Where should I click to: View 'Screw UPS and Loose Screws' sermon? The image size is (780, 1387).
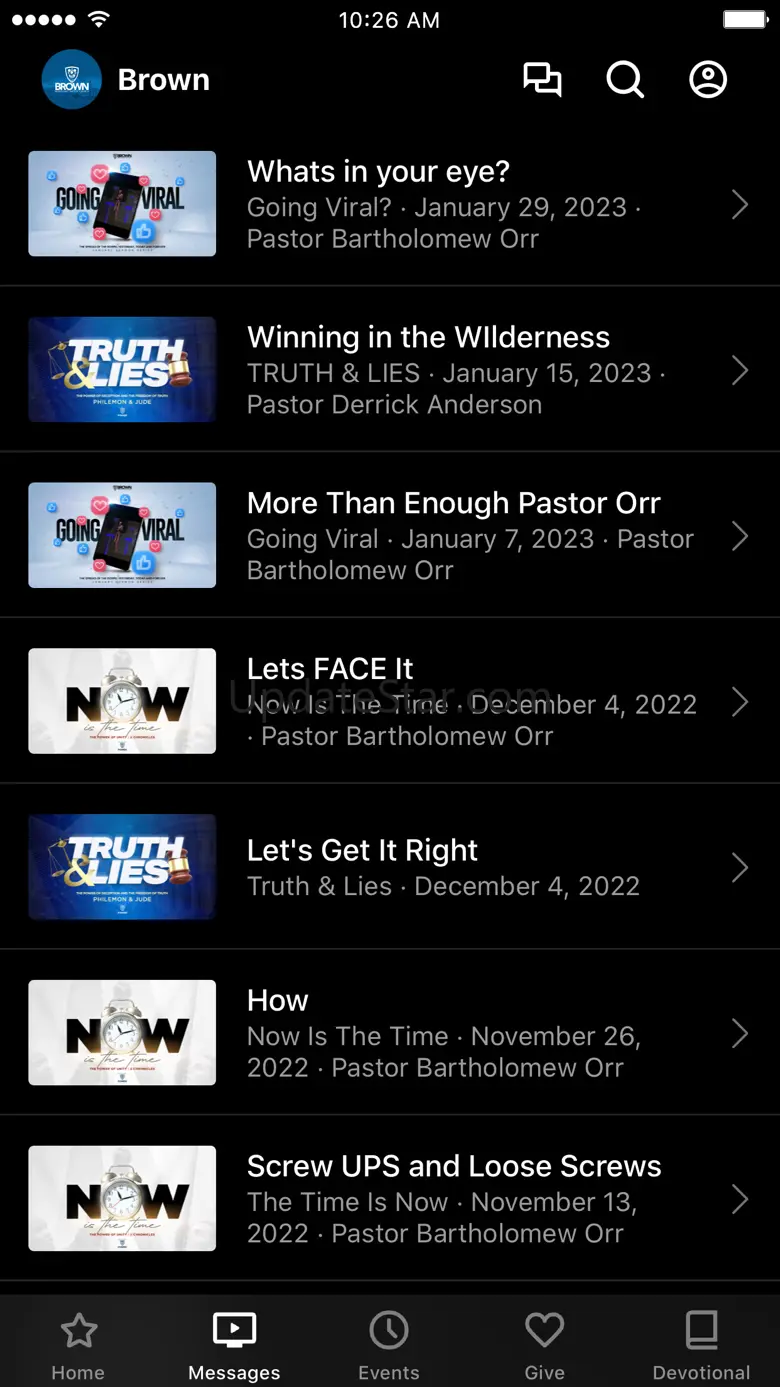point(390,1199)
